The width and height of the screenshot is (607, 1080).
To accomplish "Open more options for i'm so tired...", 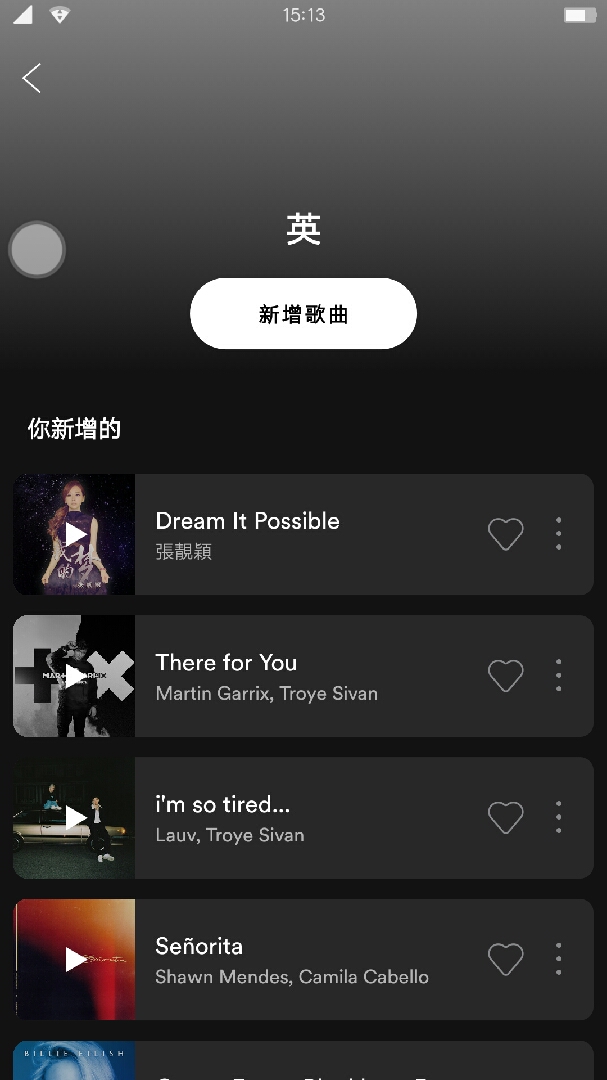I will [559, 818].
